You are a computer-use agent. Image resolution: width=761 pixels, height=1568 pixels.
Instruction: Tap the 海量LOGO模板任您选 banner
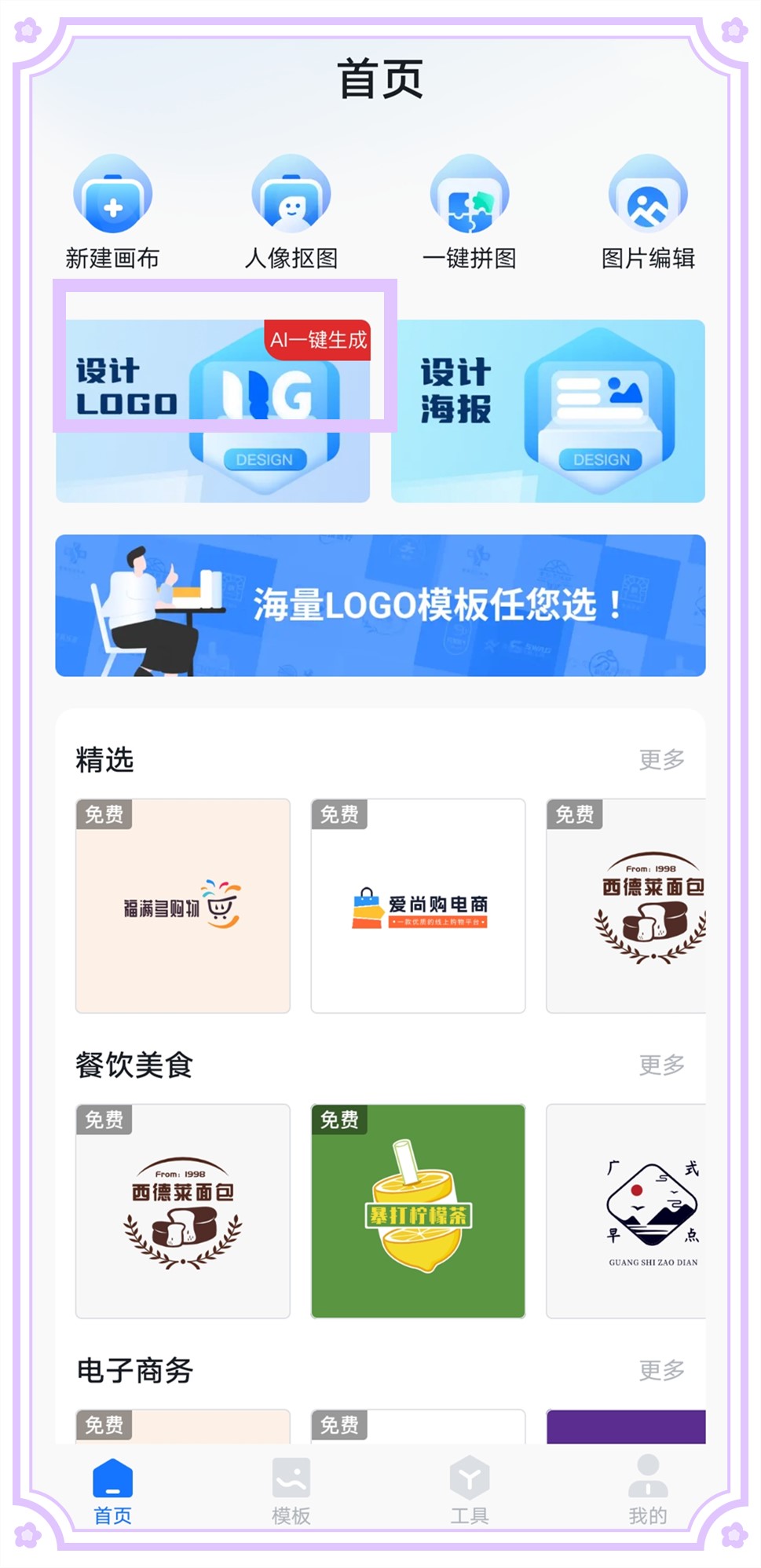click(x=380, y=605)
